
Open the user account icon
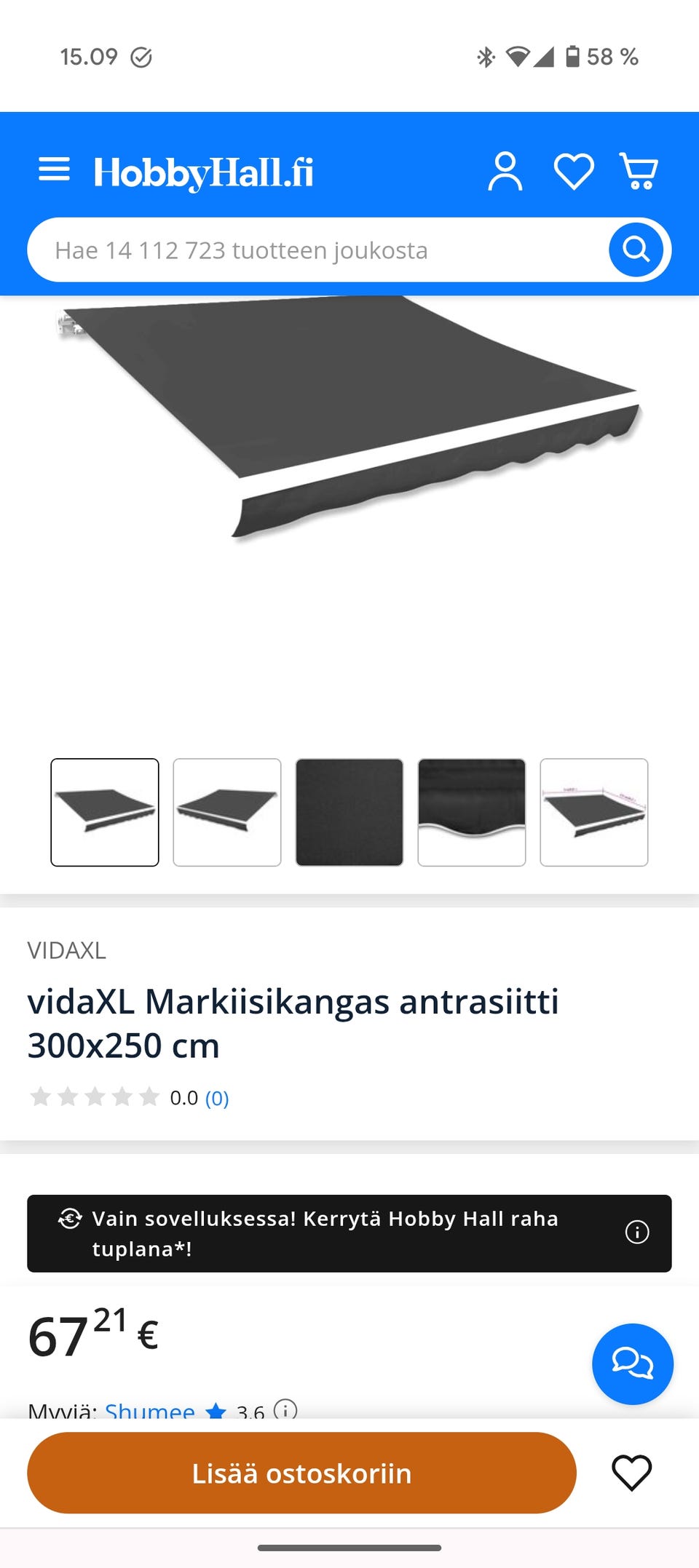pyautogui.click(x=508, y=170)
